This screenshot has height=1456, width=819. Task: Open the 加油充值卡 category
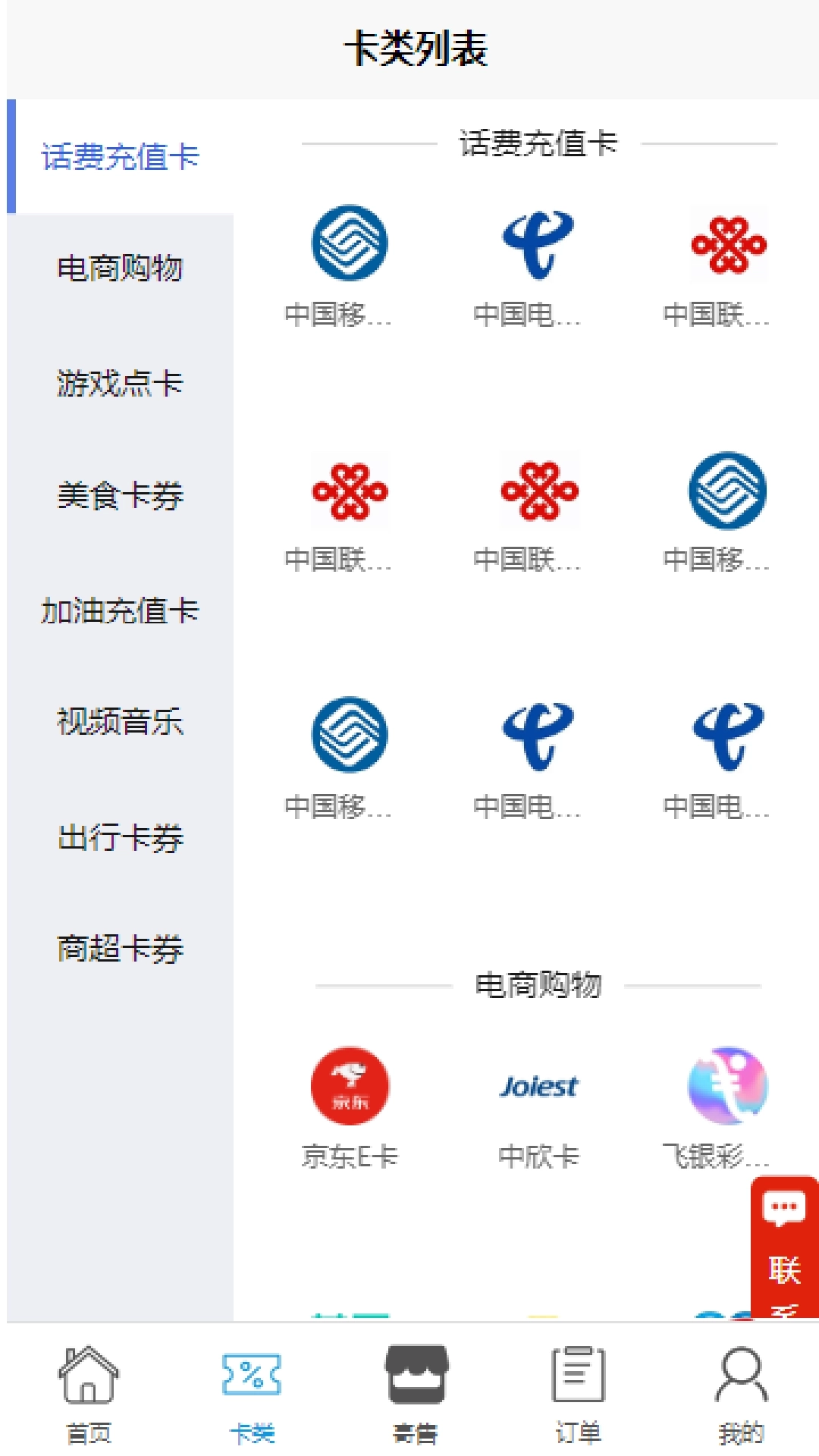click(x=121, y=610)
